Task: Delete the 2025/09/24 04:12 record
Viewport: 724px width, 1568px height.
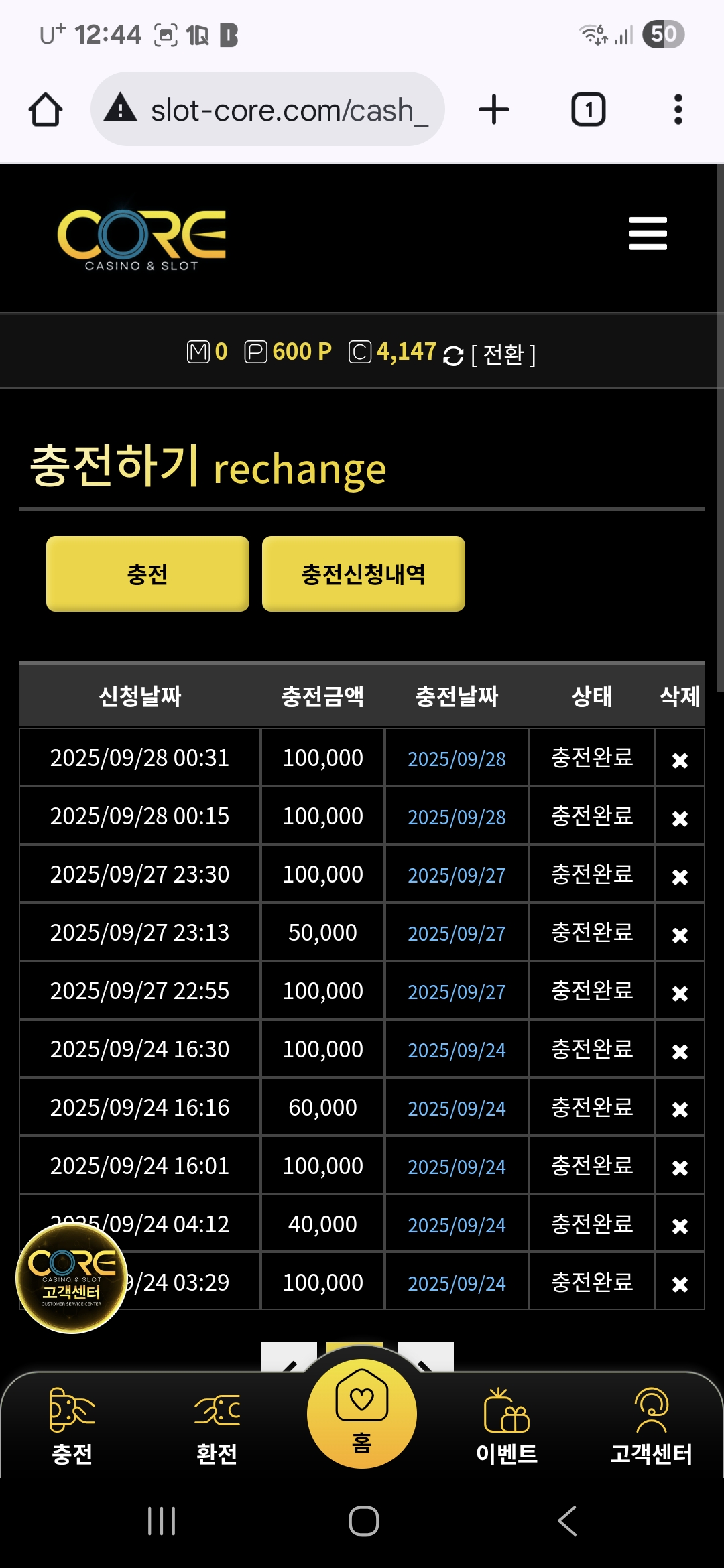Action: [x=680, y=1226]
